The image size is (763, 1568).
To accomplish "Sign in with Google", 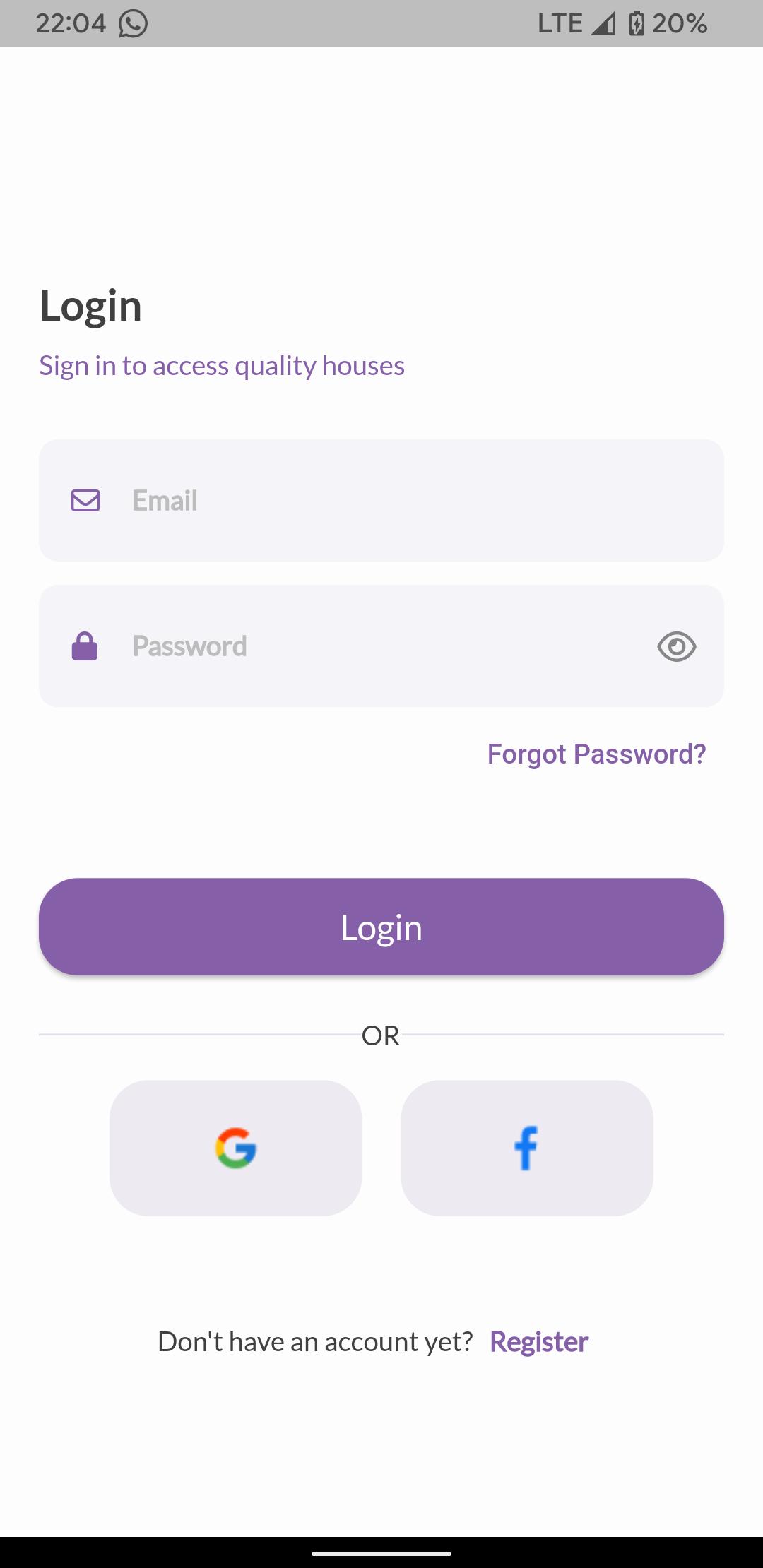I will pos(236,1148).
